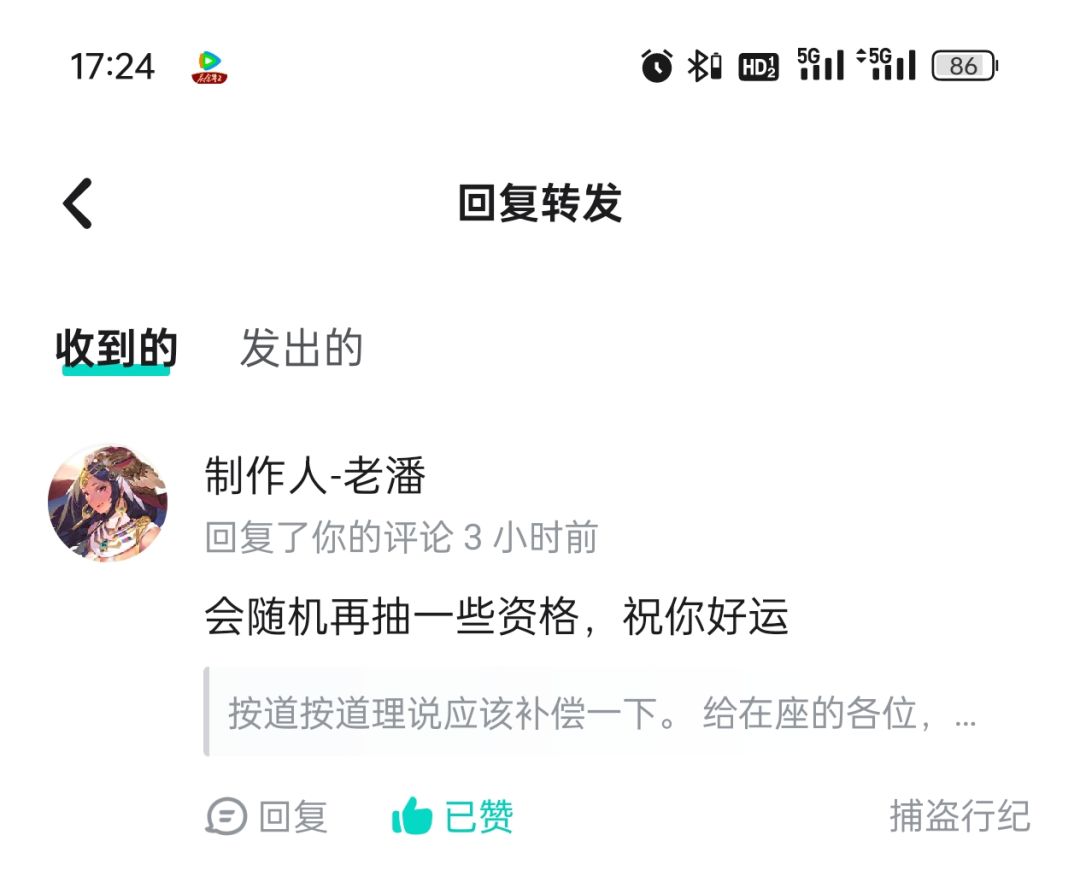Open the reply 会随机再抽一些资格，祝你好运
The height and width of the screenshot is (876, 1080).
(496, 616)
